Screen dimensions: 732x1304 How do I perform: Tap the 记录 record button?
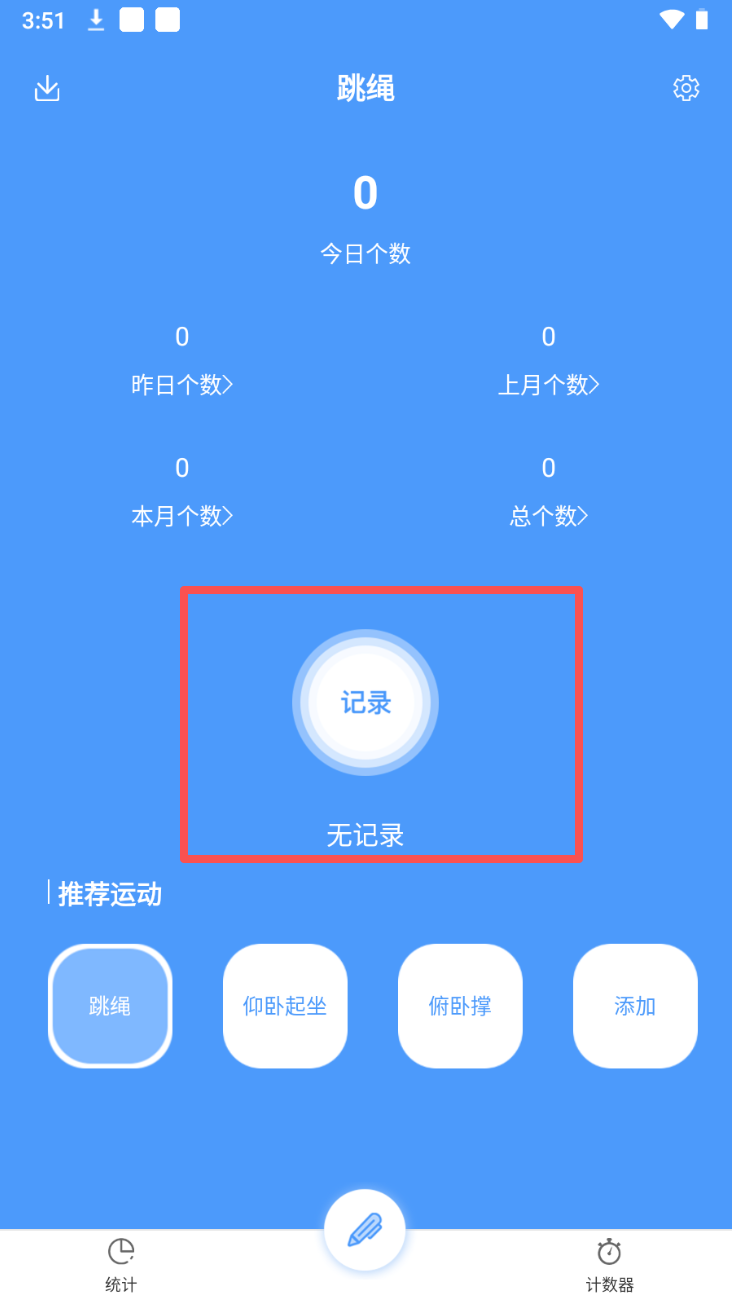[365, 703]
